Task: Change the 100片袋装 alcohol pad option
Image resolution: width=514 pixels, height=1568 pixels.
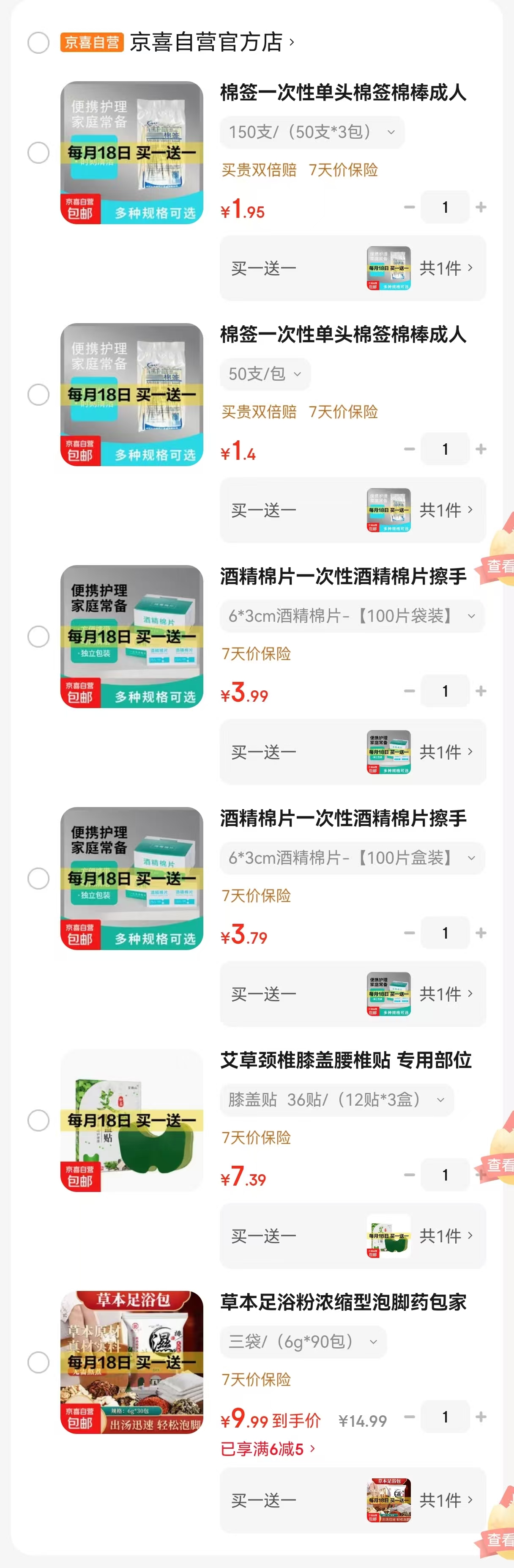Action: tap(352, 616)
